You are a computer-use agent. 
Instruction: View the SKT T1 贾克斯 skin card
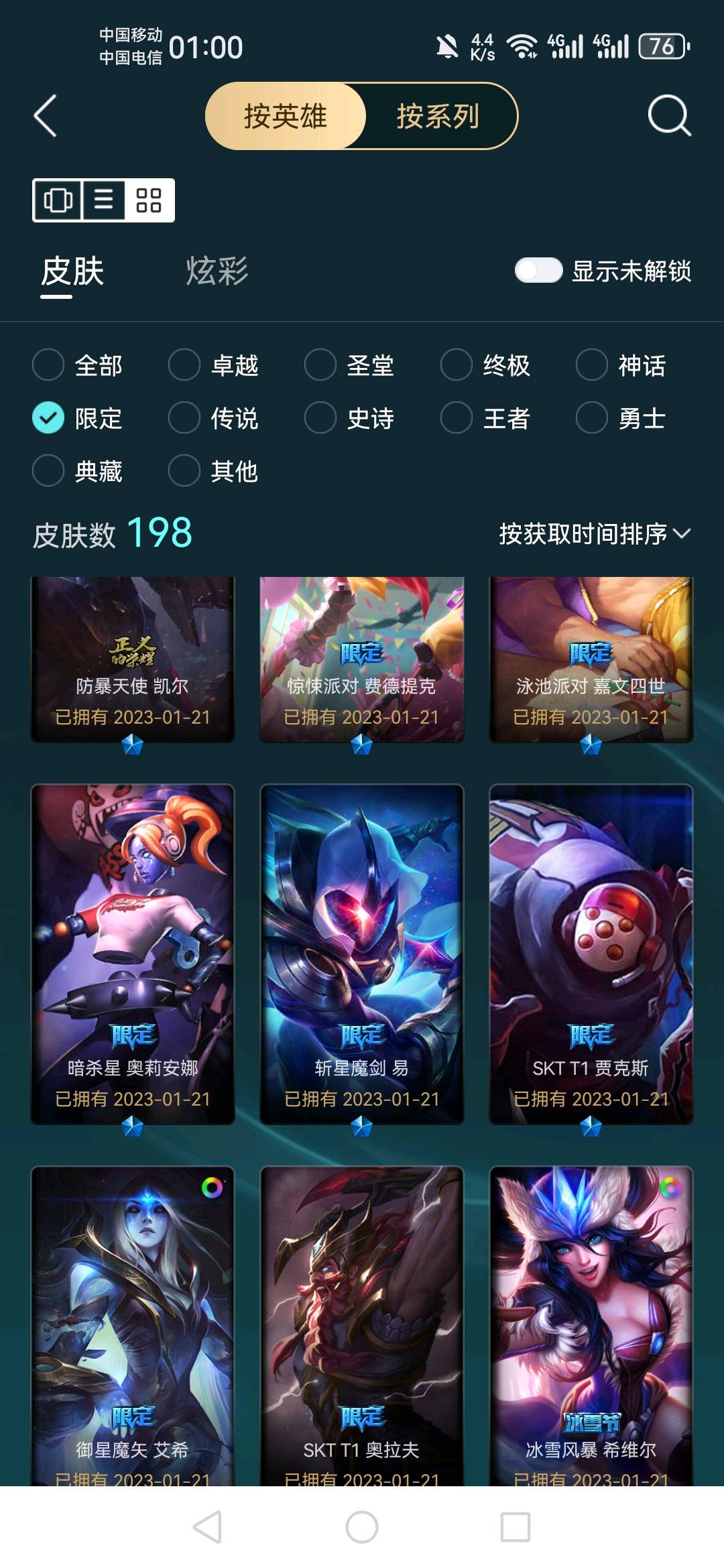[591, 954]
